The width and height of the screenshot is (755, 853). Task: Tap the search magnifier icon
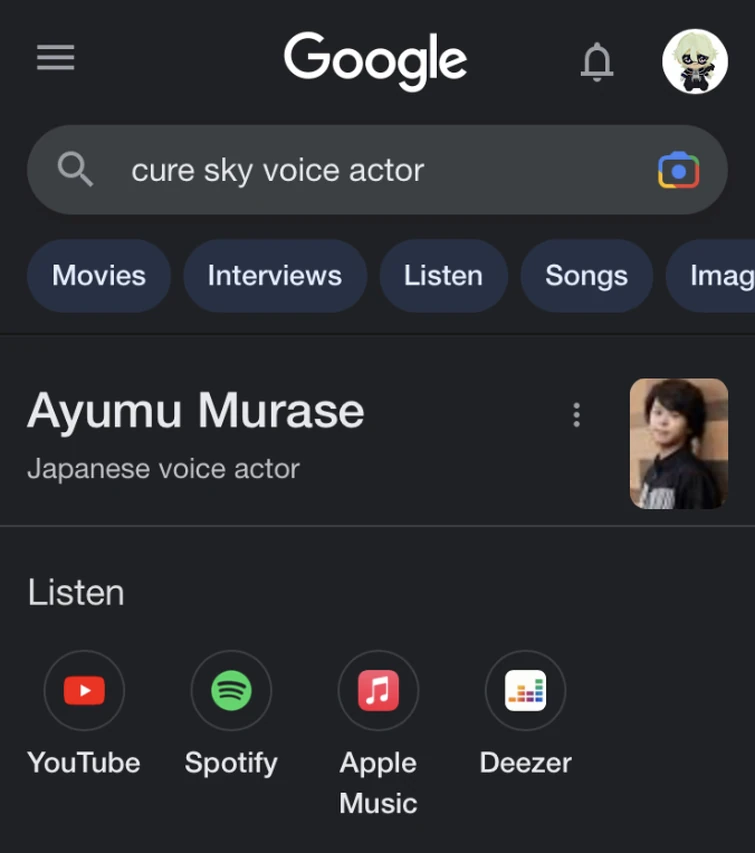pos(74,170)
